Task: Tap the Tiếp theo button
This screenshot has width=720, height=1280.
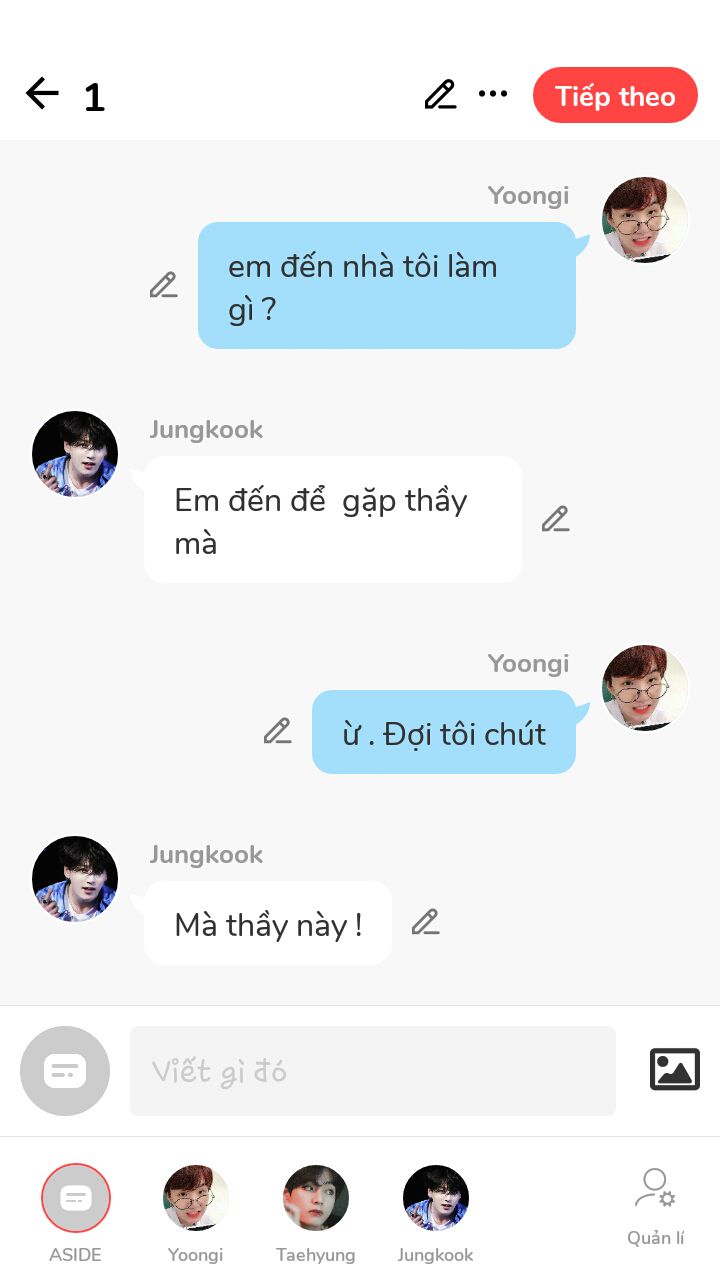Action: tap(615, 96)
